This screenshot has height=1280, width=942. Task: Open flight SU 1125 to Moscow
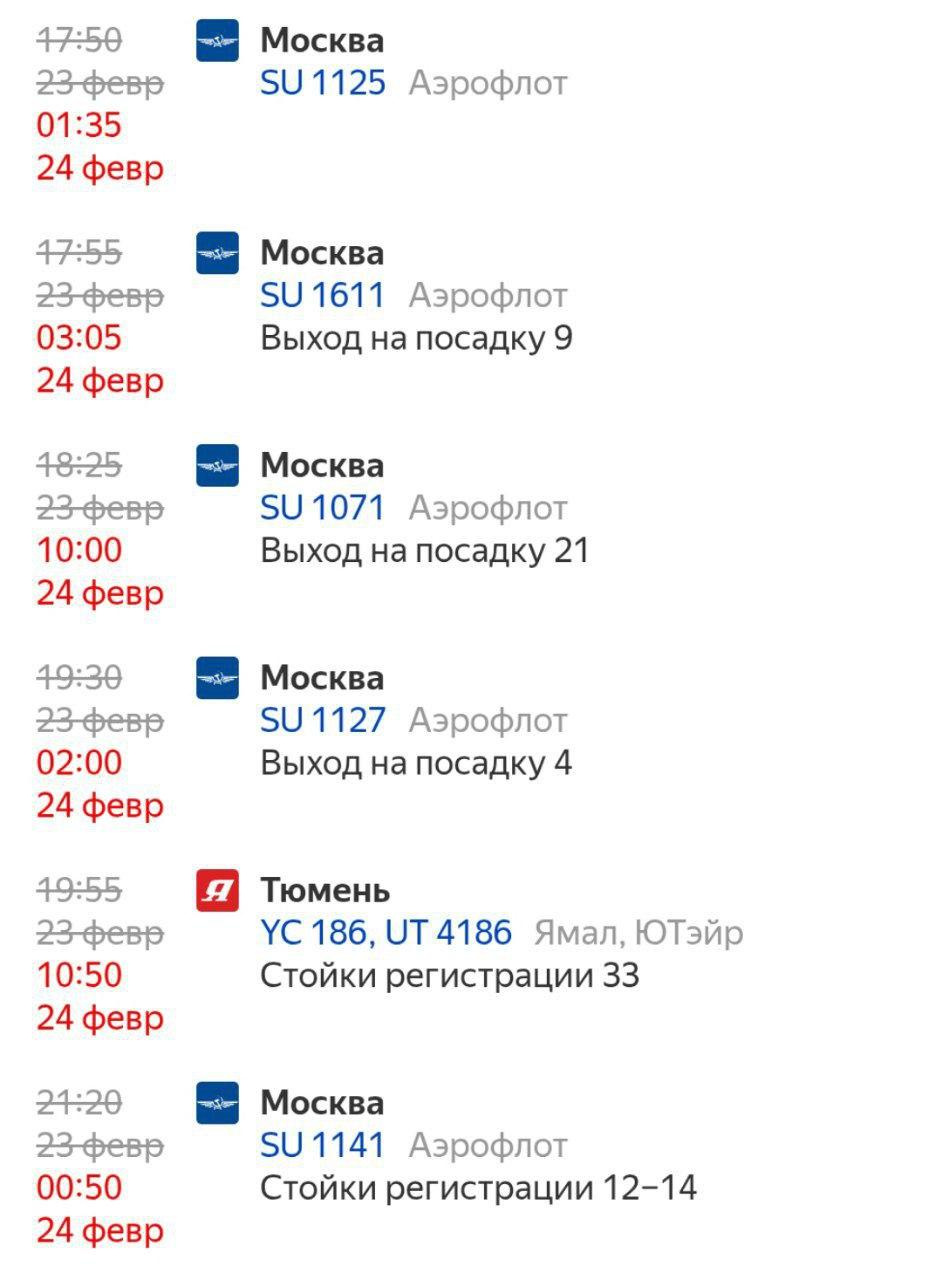coord(322,83)
